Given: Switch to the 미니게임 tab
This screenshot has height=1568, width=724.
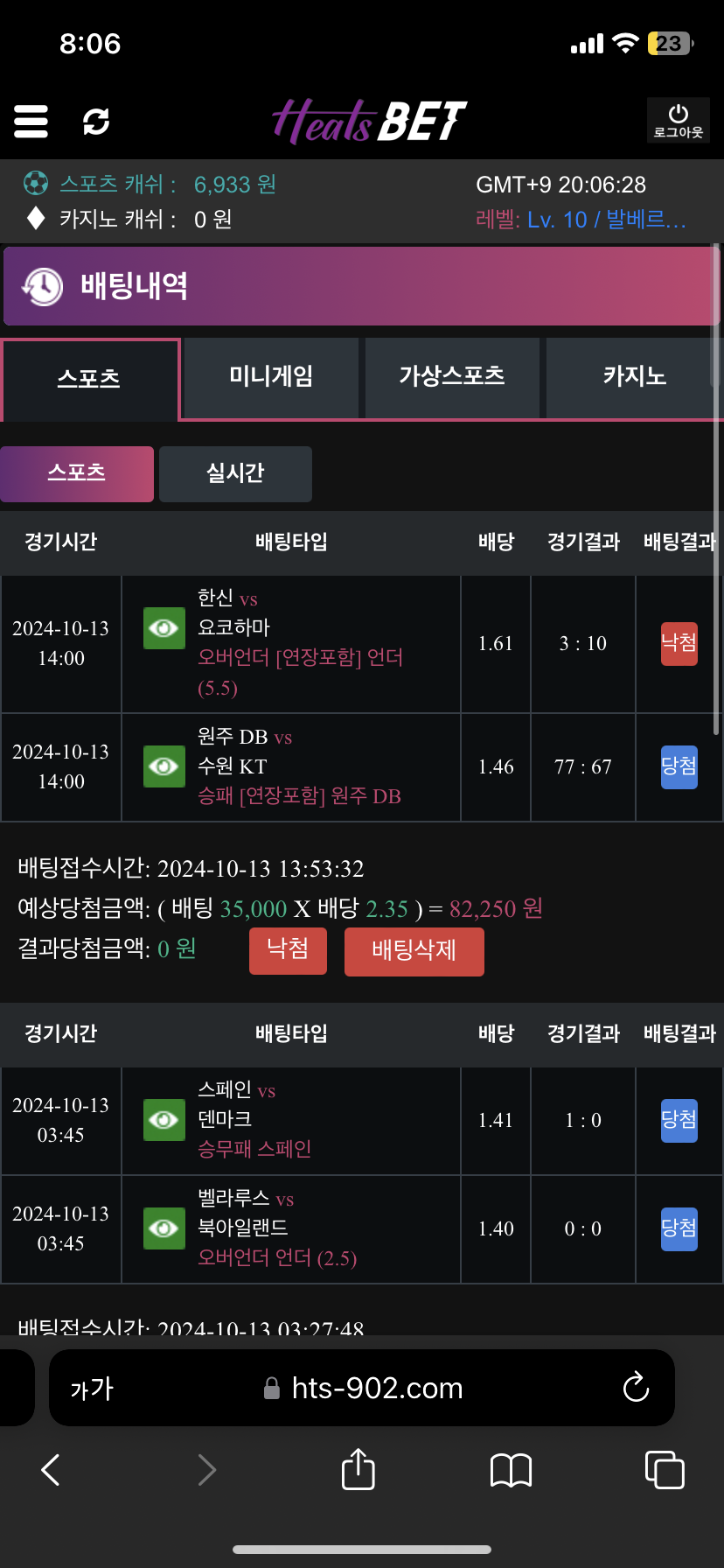Looking at the screenshot, I should coord(271,377).
